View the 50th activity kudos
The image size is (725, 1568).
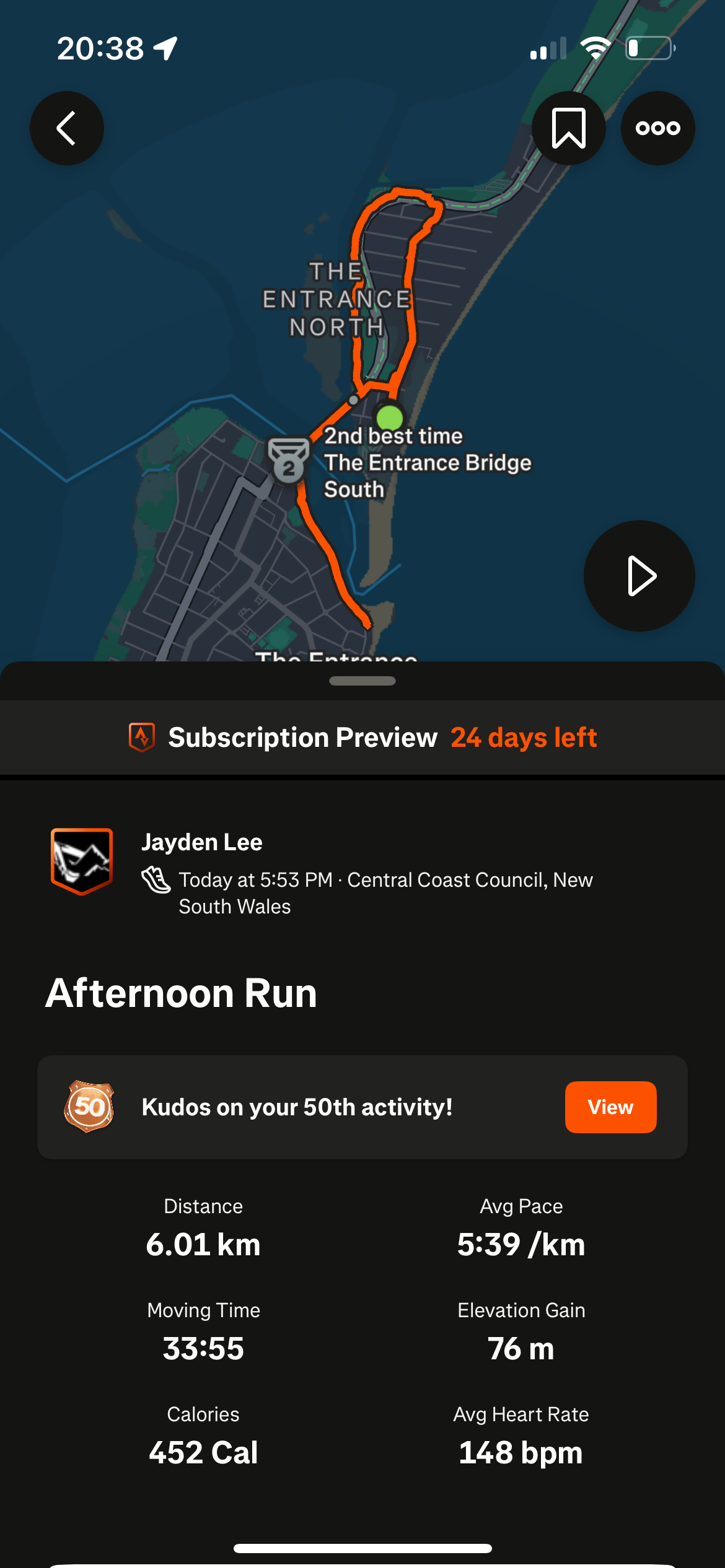click(x=610, y=1107)
